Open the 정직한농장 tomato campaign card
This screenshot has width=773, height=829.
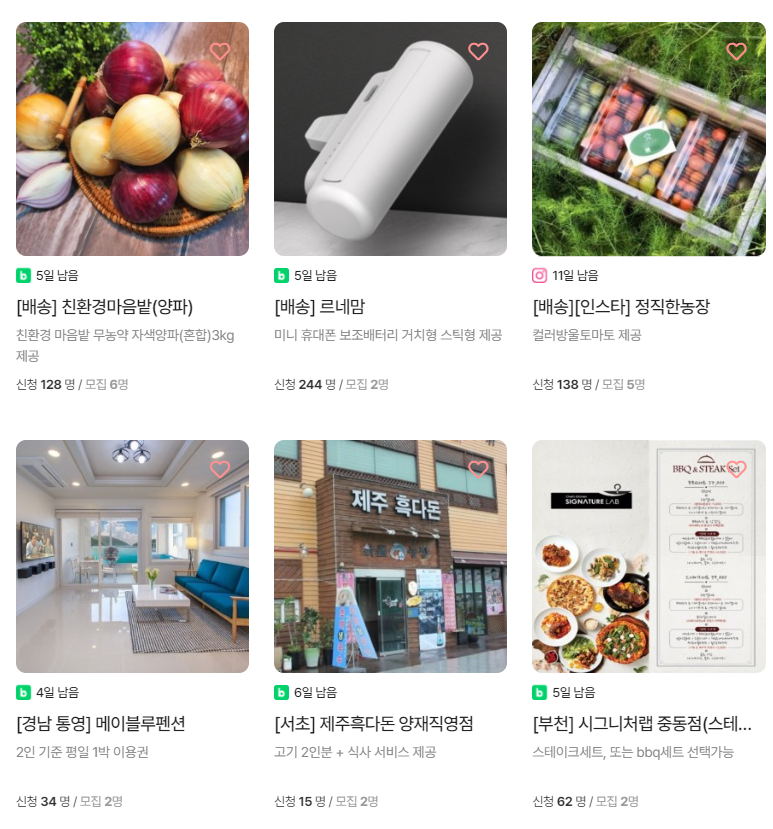point(648,140)
